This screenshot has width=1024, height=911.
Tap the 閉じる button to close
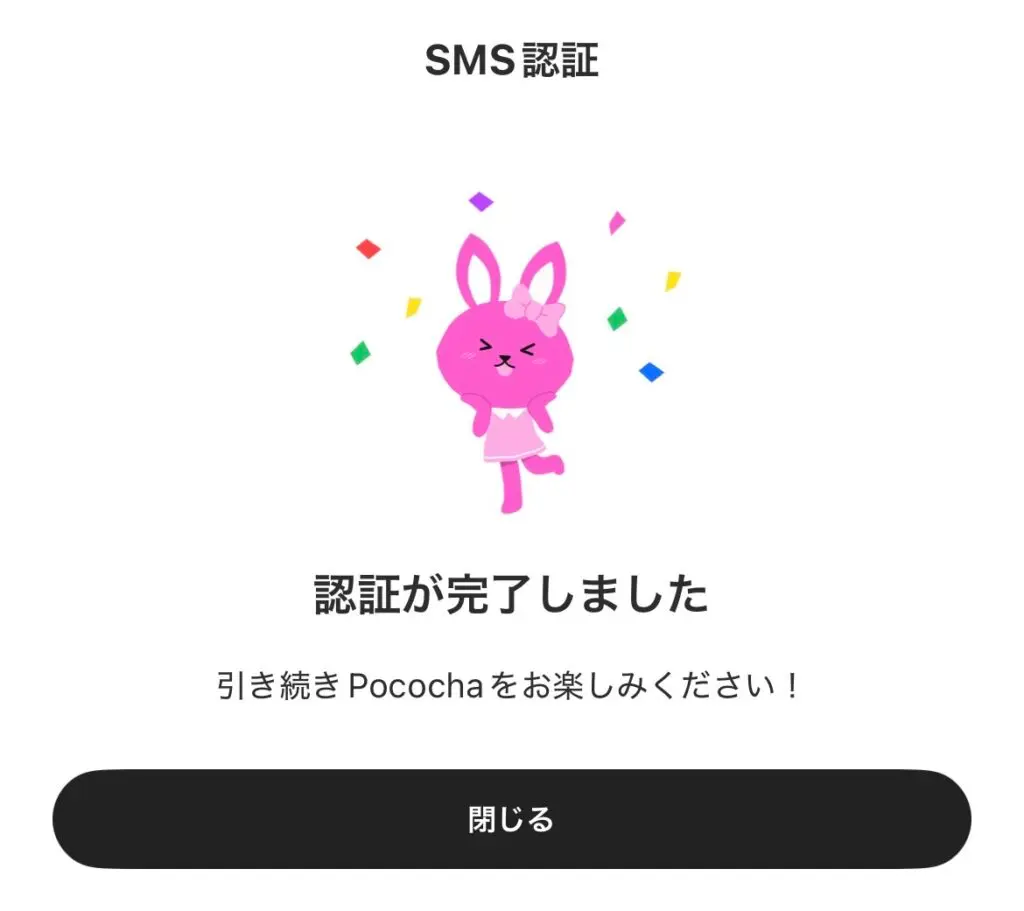pos(511,819)
